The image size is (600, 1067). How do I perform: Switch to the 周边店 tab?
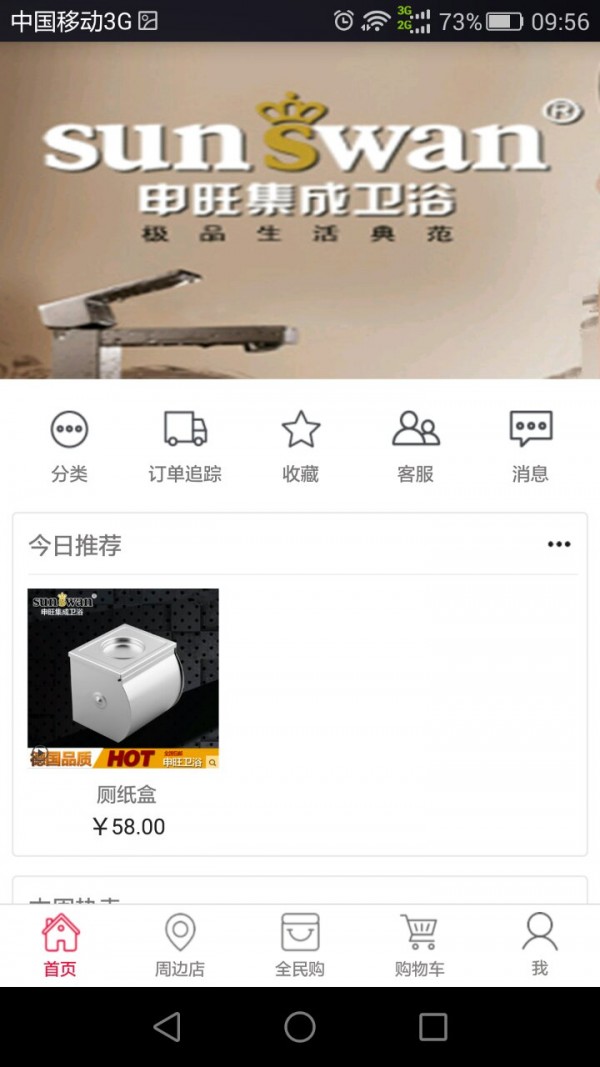pos(180,945)
